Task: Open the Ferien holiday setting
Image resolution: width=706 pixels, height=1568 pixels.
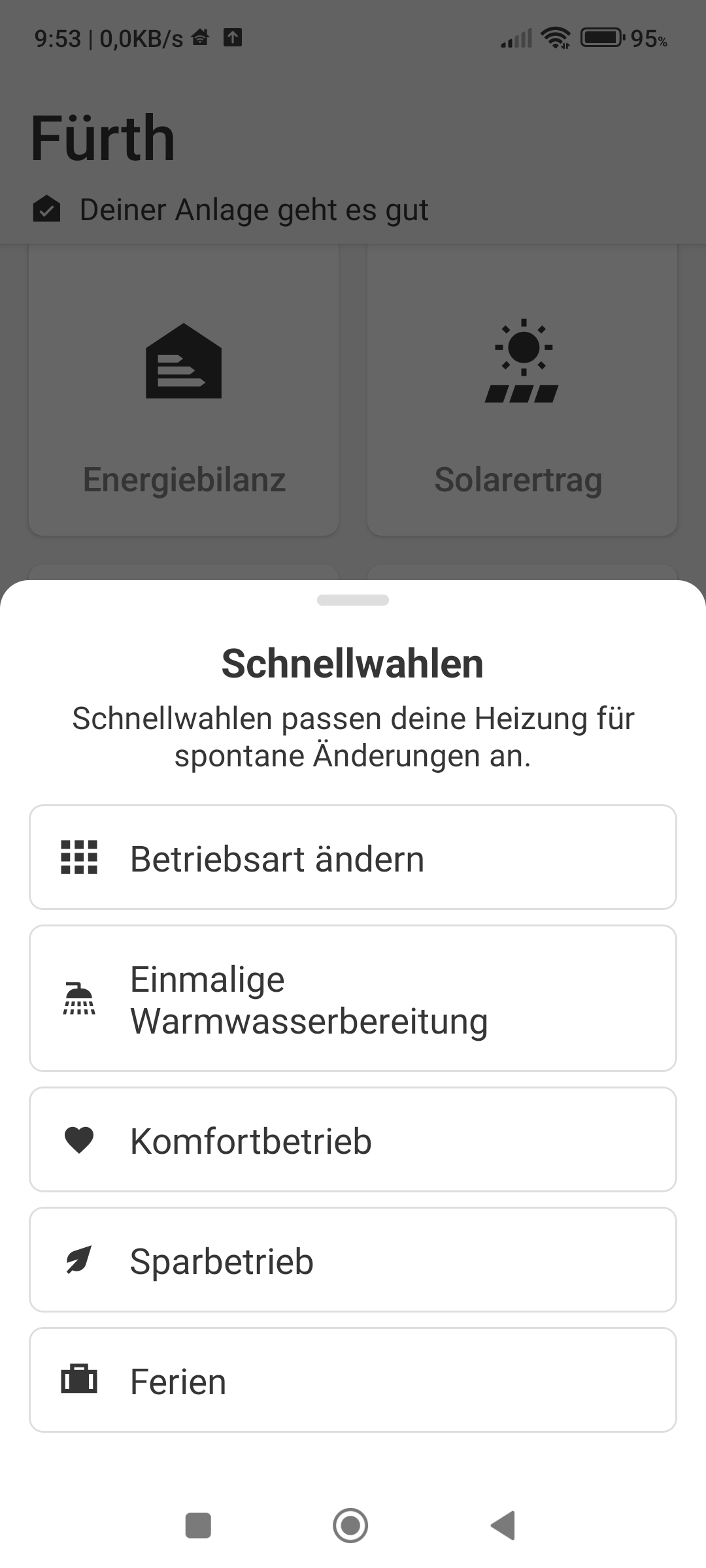Action: (x=353, y=1380)
